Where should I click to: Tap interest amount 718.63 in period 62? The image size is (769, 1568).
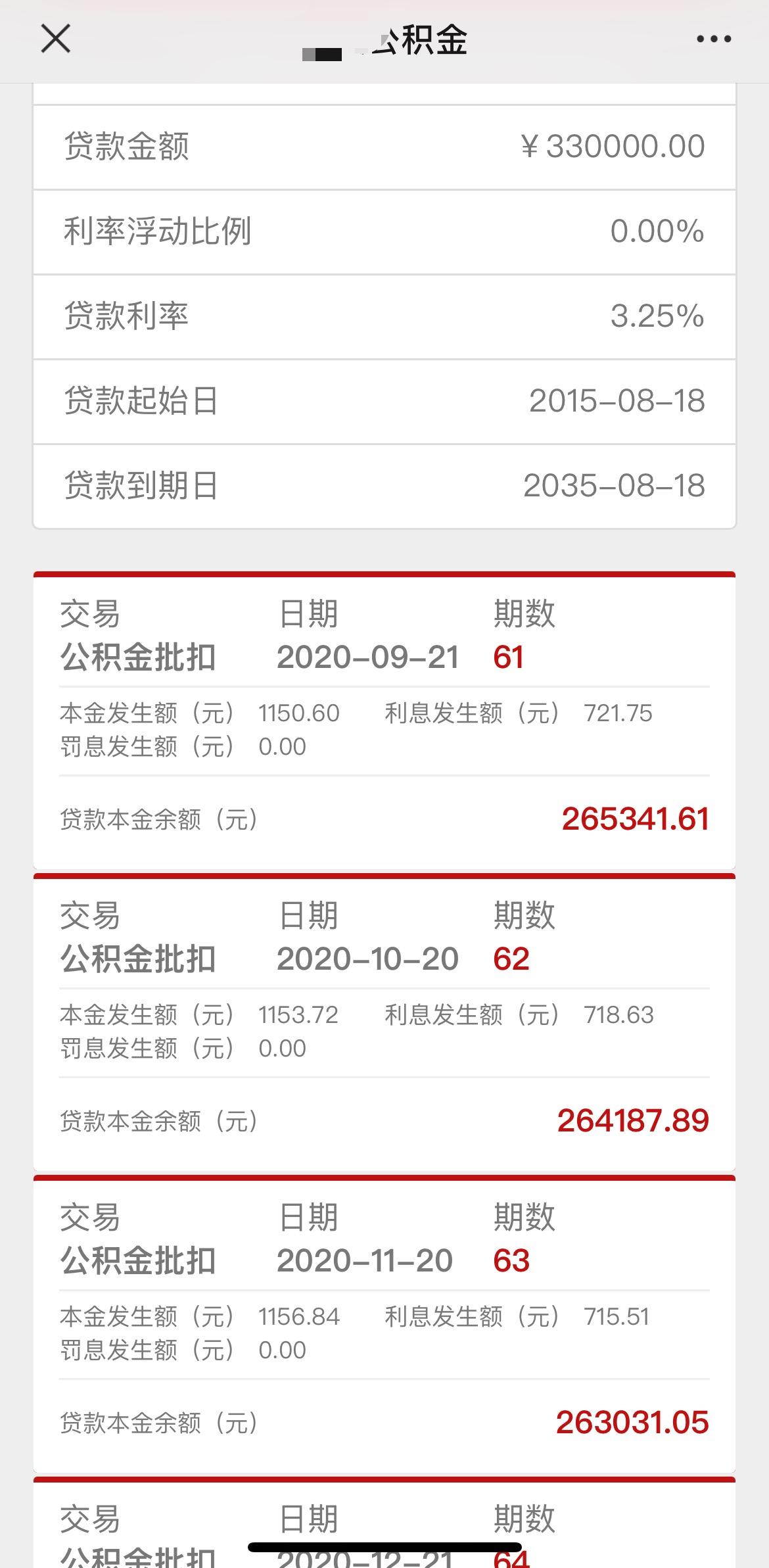617,1015
